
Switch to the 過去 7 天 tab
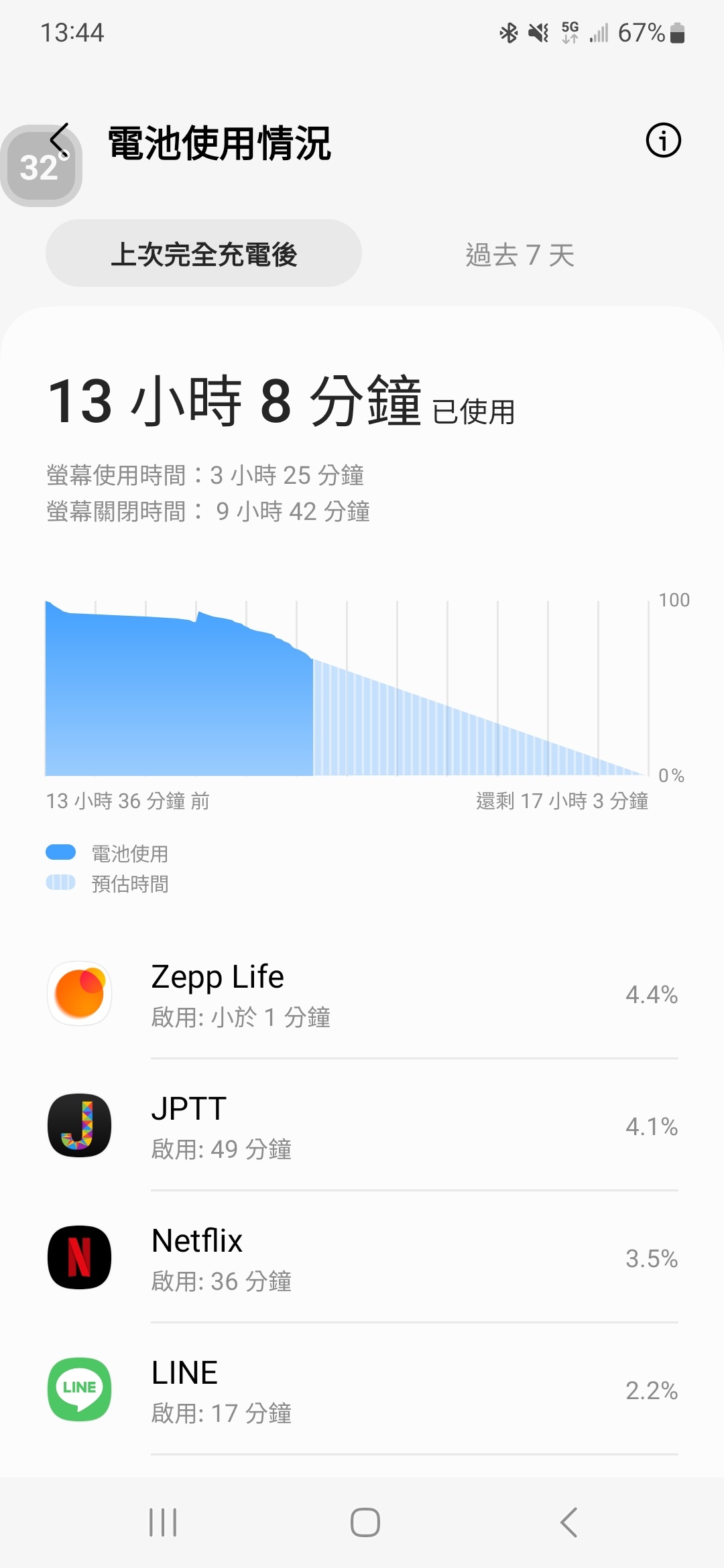pos(520,255)
